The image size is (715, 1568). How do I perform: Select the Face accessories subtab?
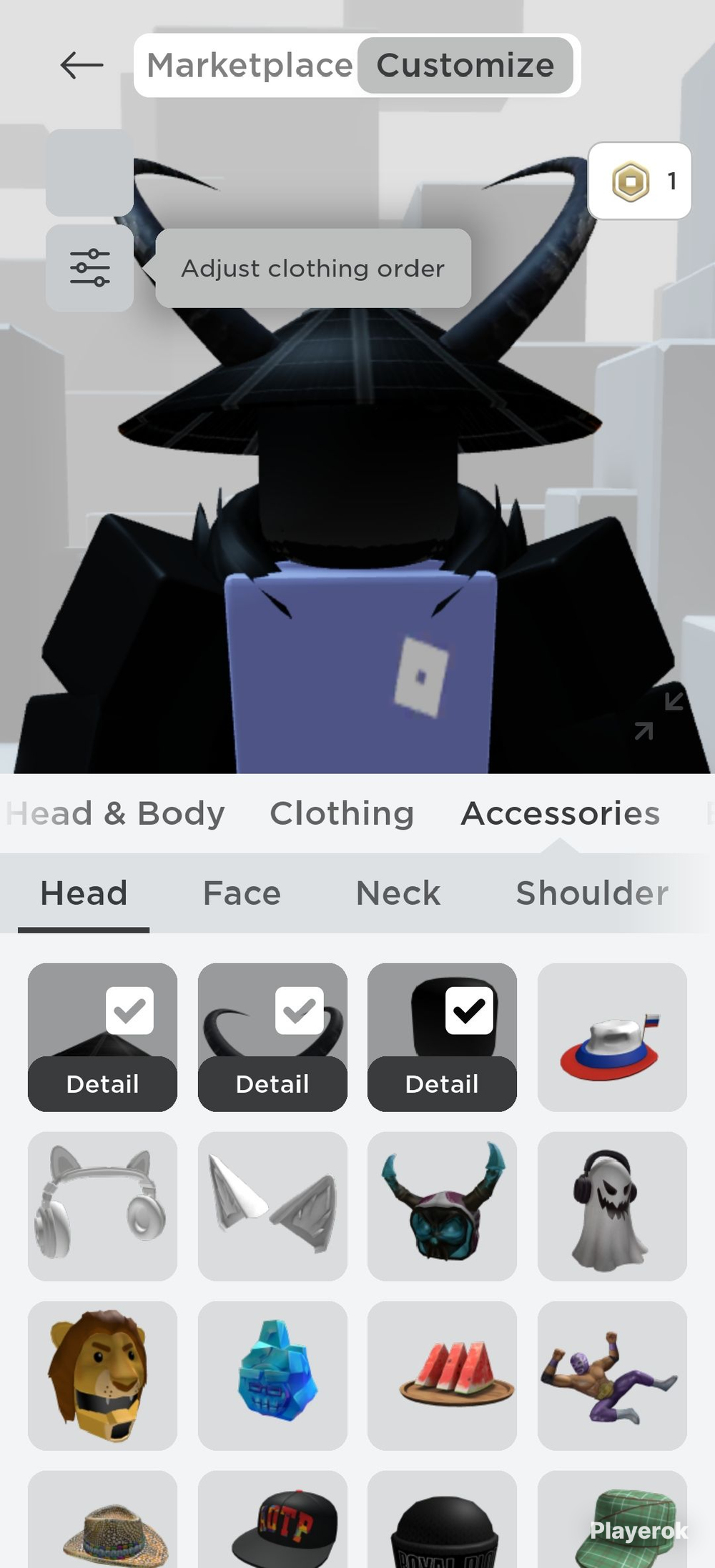(242, 893)
